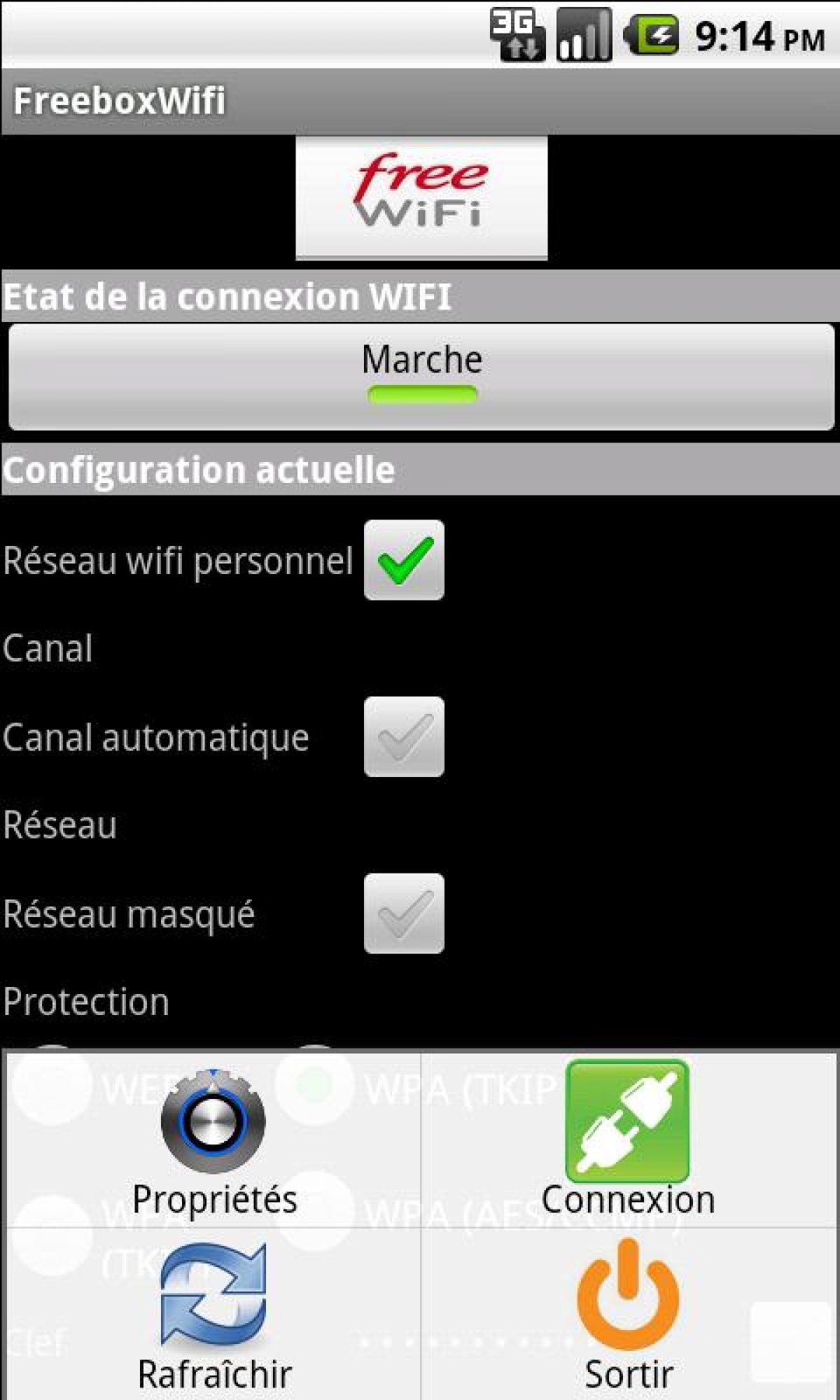This screenshot has width=840, height=1400.
Task: Toggle the Réseau masqué checkbox
Action: click(x=404, y=913)
